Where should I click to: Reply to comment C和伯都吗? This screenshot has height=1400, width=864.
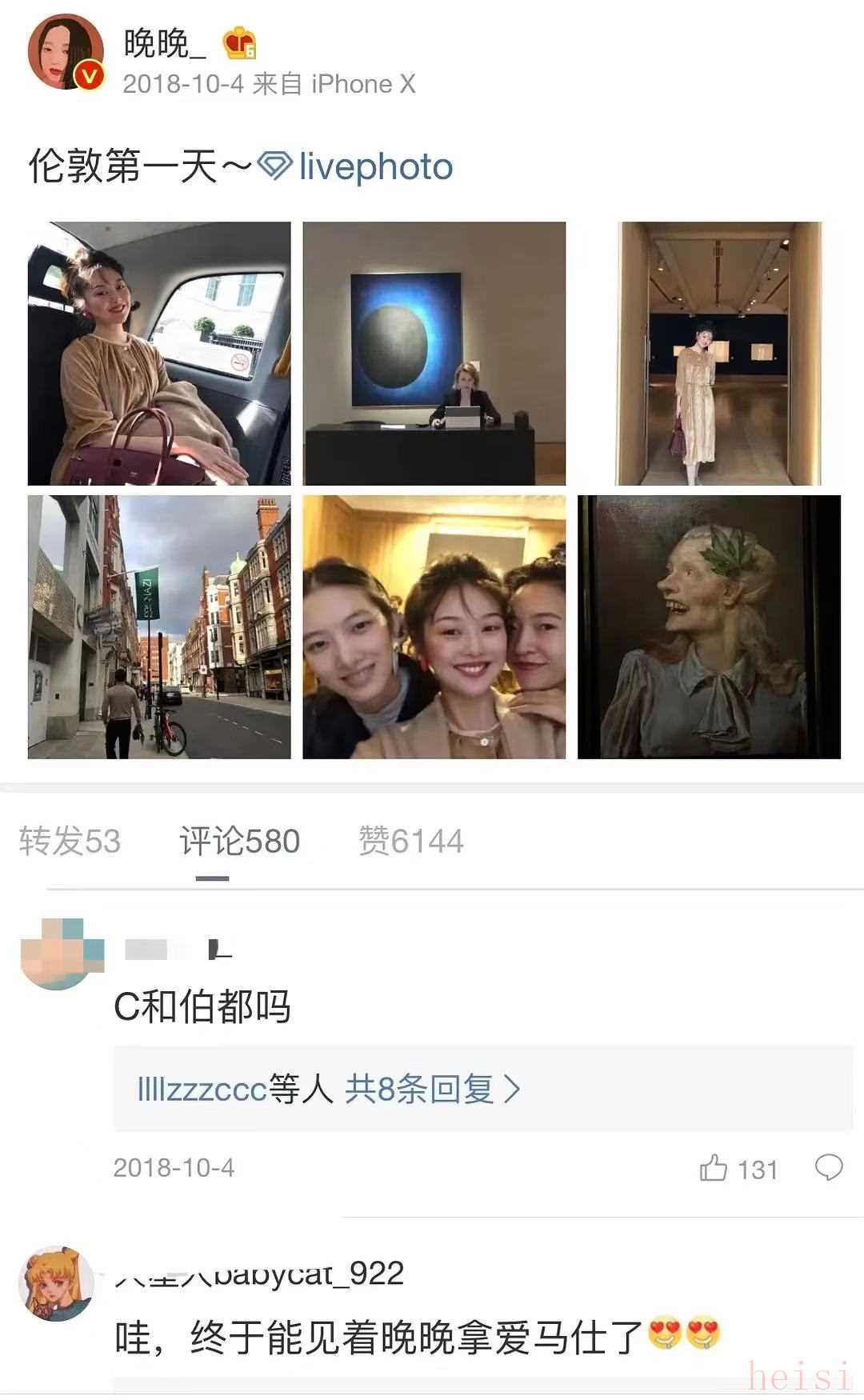(x=828, y=1168)
